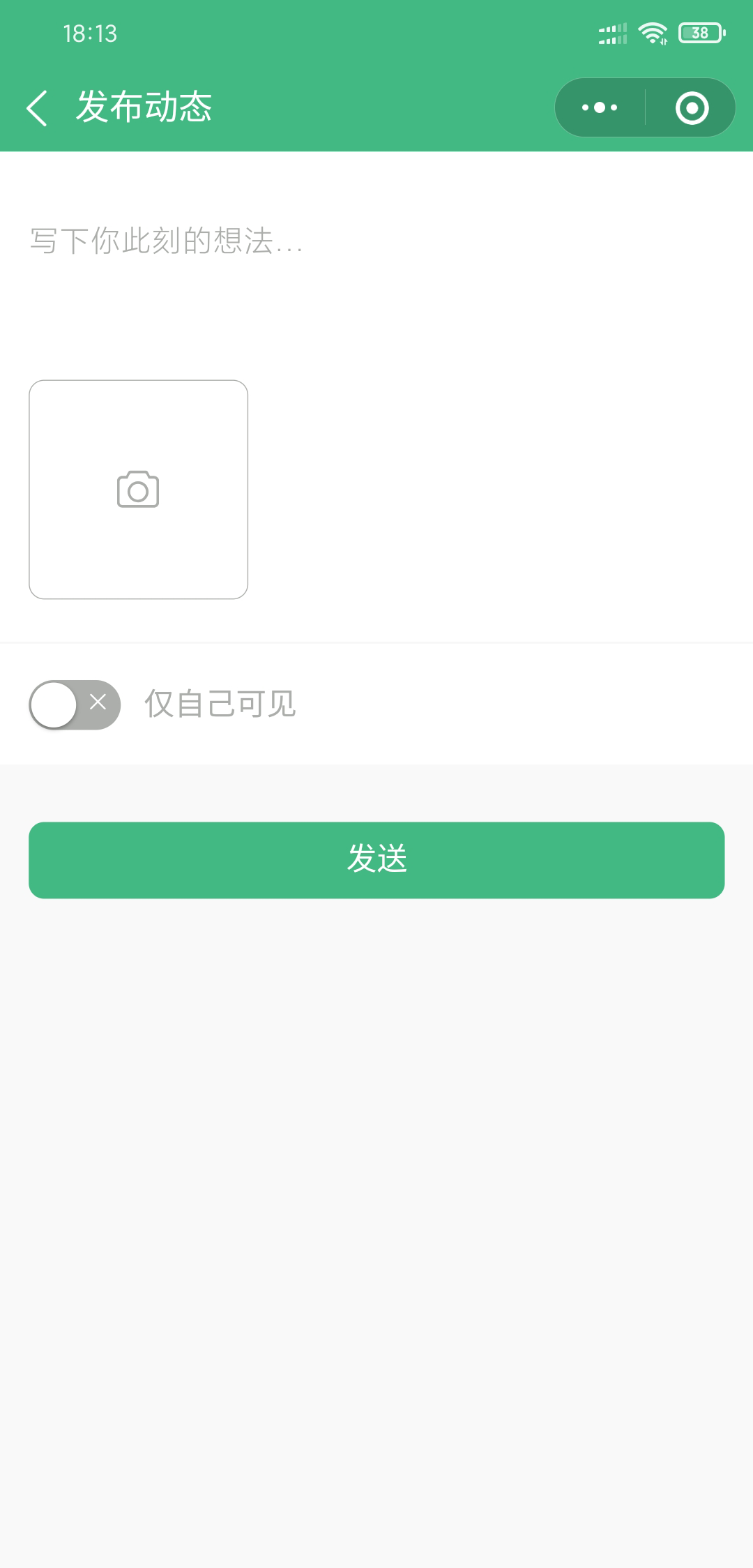Image resolution: width=753 pixels, height=1568 pixels.
Task: Close the mini program with circle icon
Action: coord(692,108)
